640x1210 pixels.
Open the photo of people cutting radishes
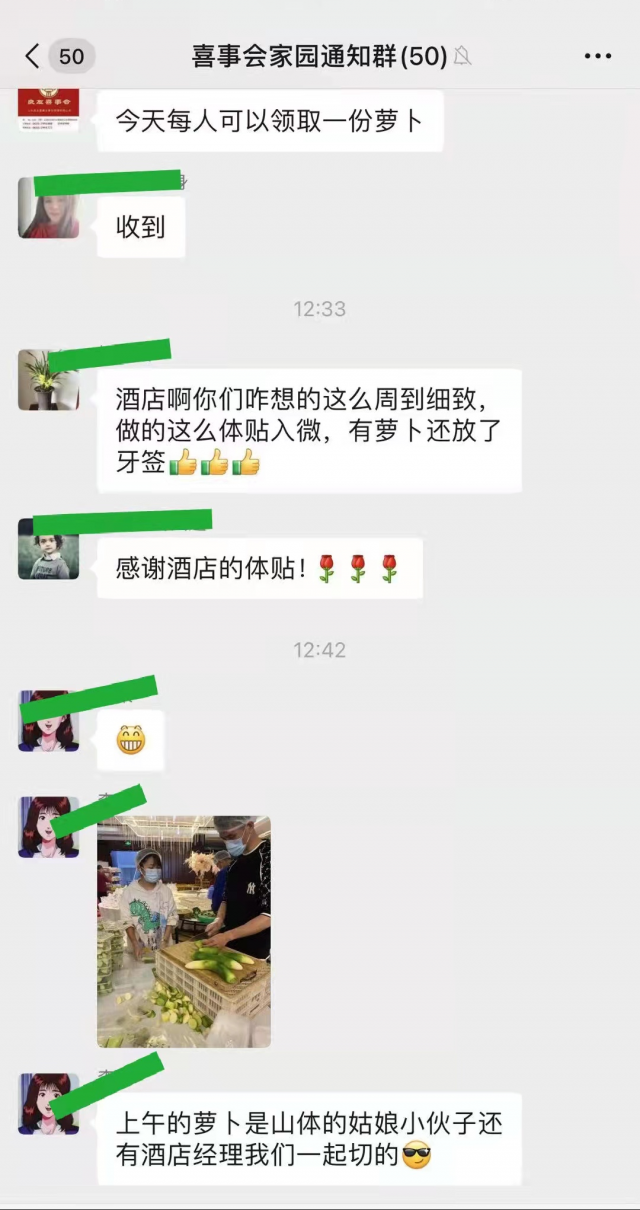point(184,931)
